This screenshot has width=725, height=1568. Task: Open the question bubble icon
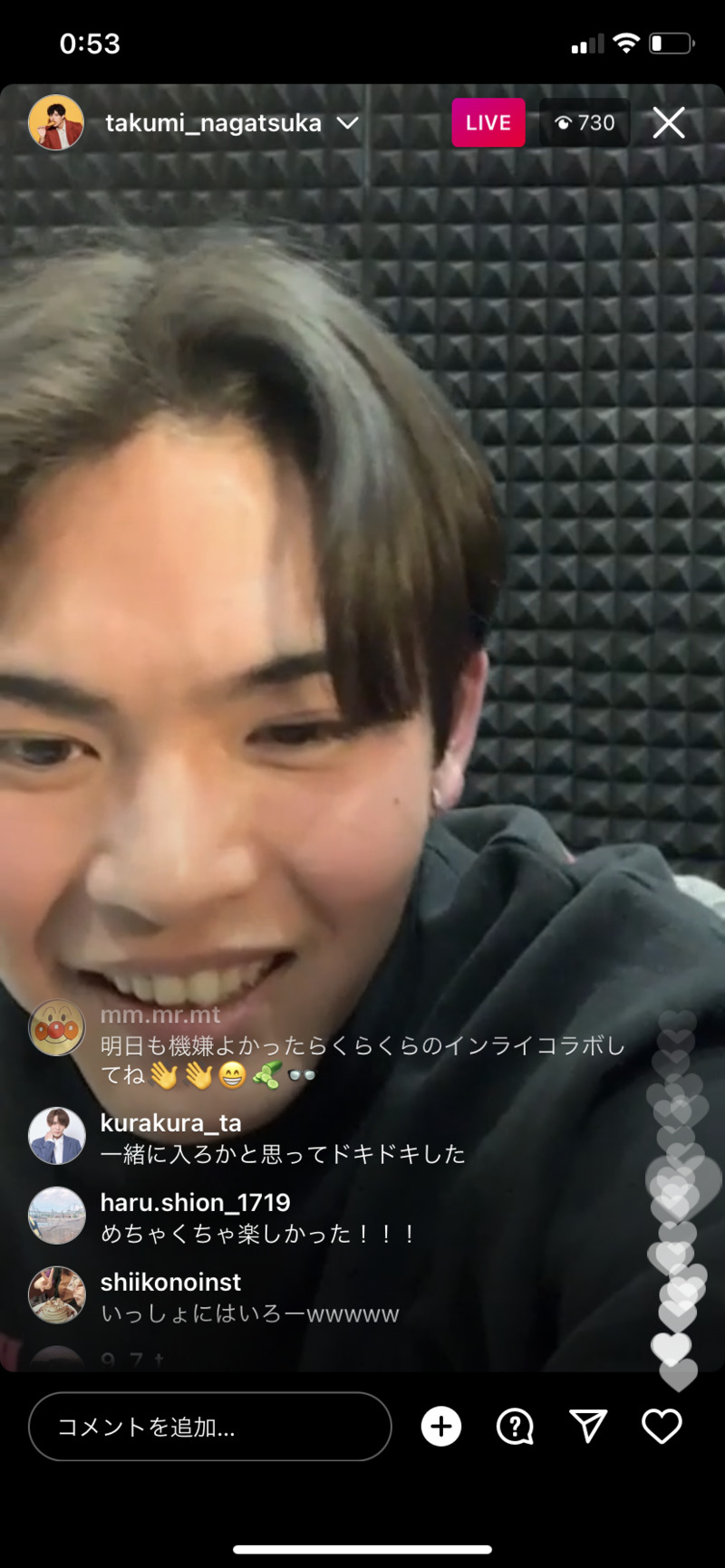pos(515,1427)
